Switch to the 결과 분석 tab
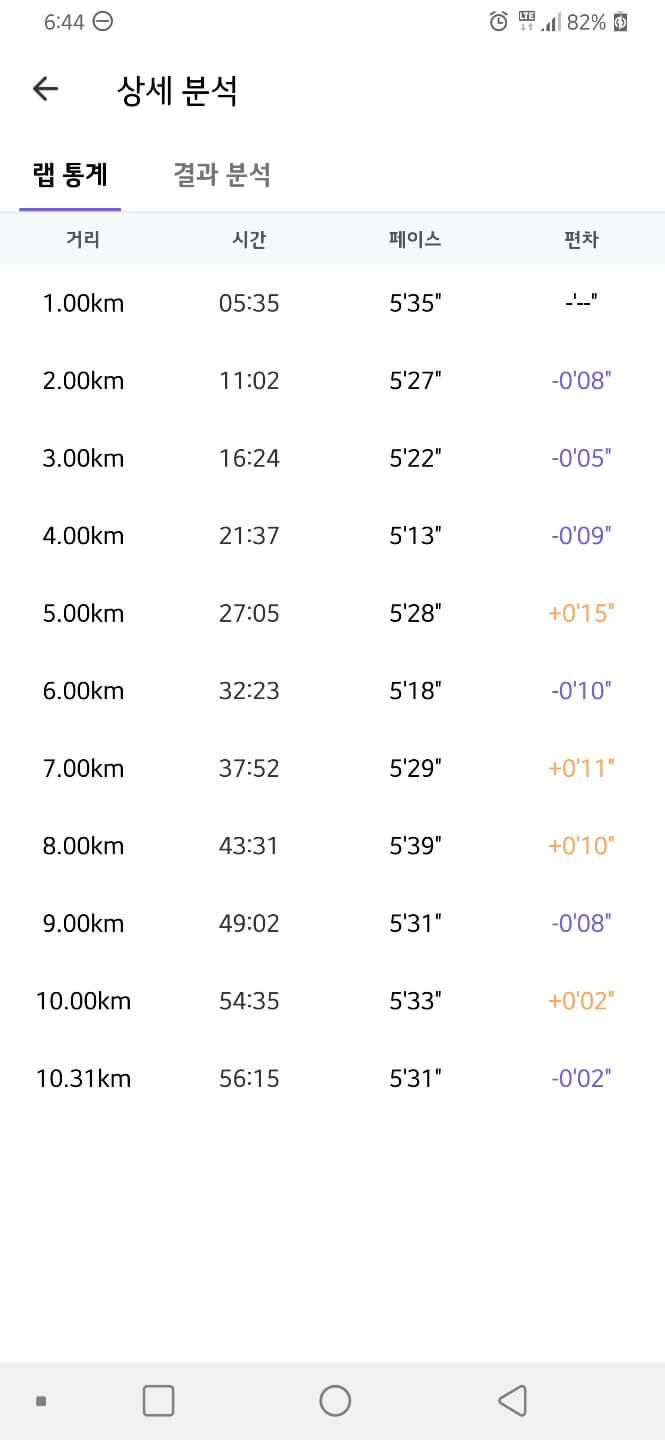The image size is (665, 1440). click(x=222, y=175)
